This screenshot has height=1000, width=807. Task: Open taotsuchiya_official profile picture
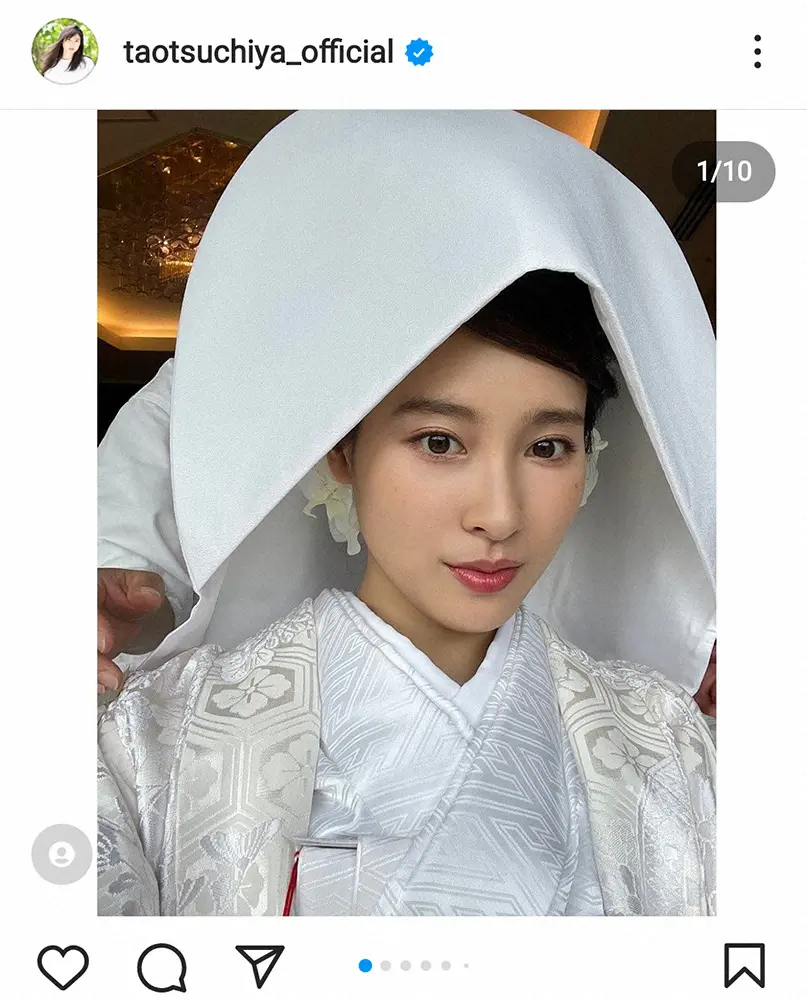[x=65, y=51]
